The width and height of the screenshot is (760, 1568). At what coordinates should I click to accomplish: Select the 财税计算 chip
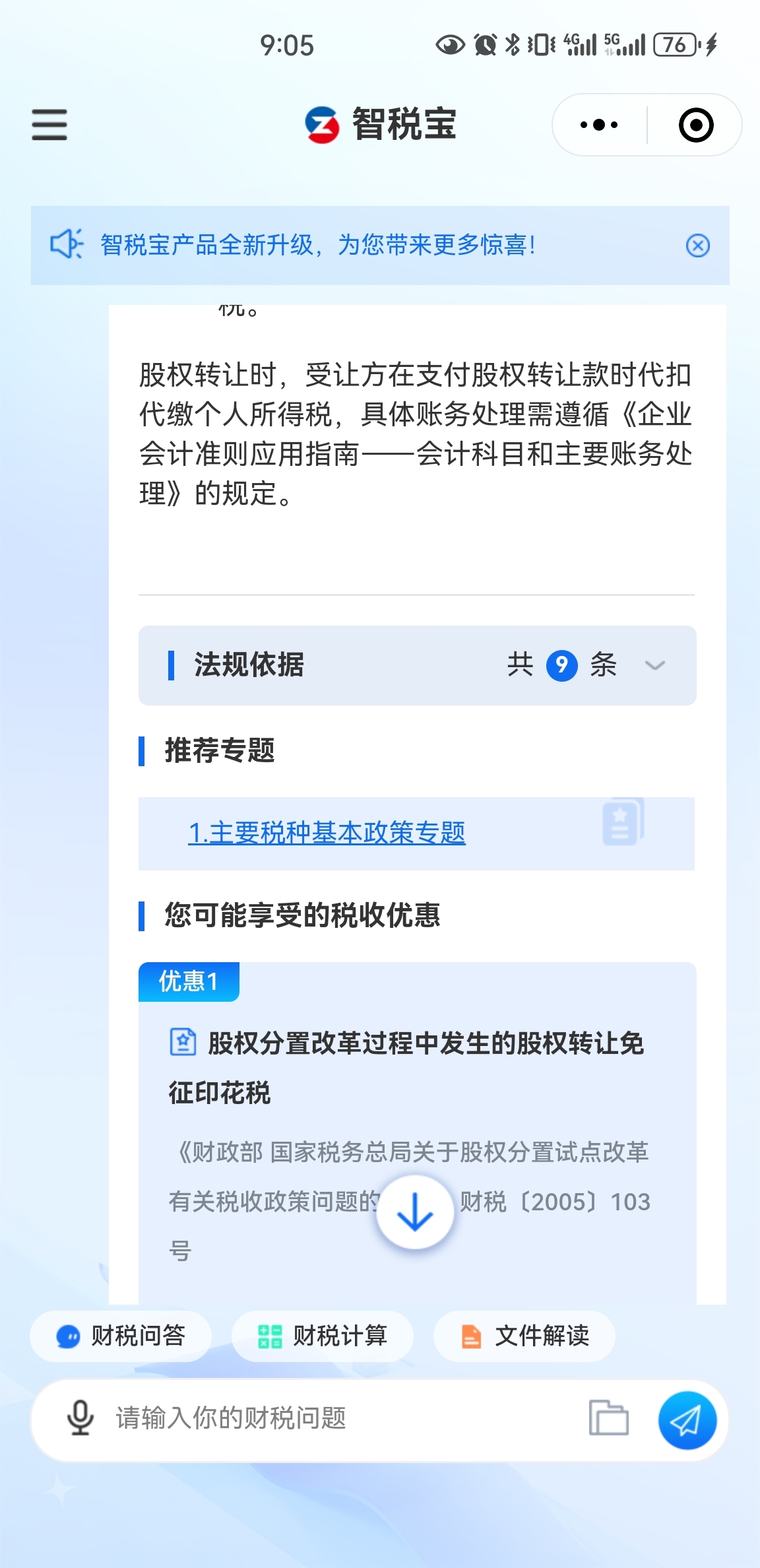pos(323,1336)
